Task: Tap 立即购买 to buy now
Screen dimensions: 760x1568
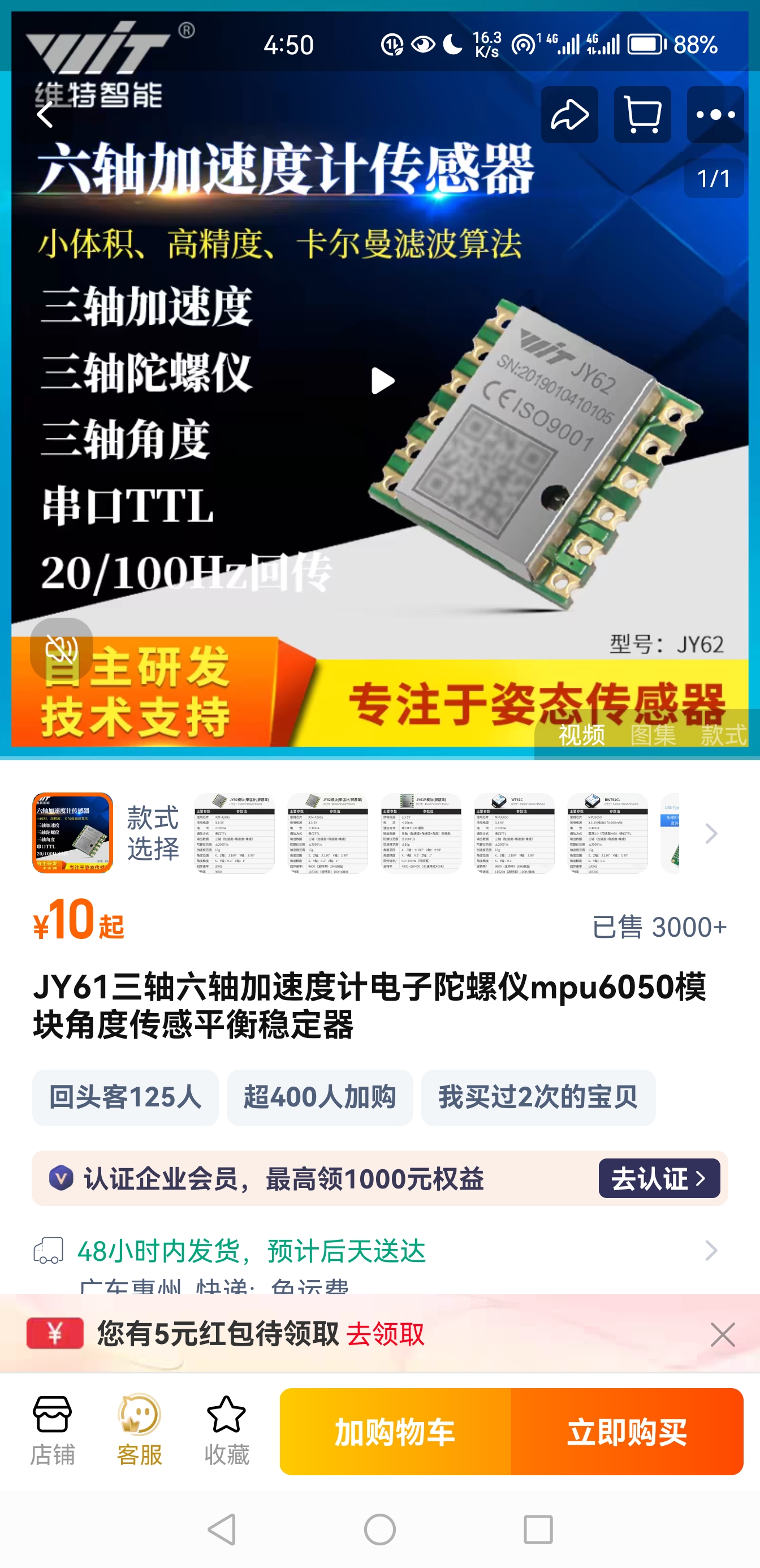Action: (x=627, y=1432)
